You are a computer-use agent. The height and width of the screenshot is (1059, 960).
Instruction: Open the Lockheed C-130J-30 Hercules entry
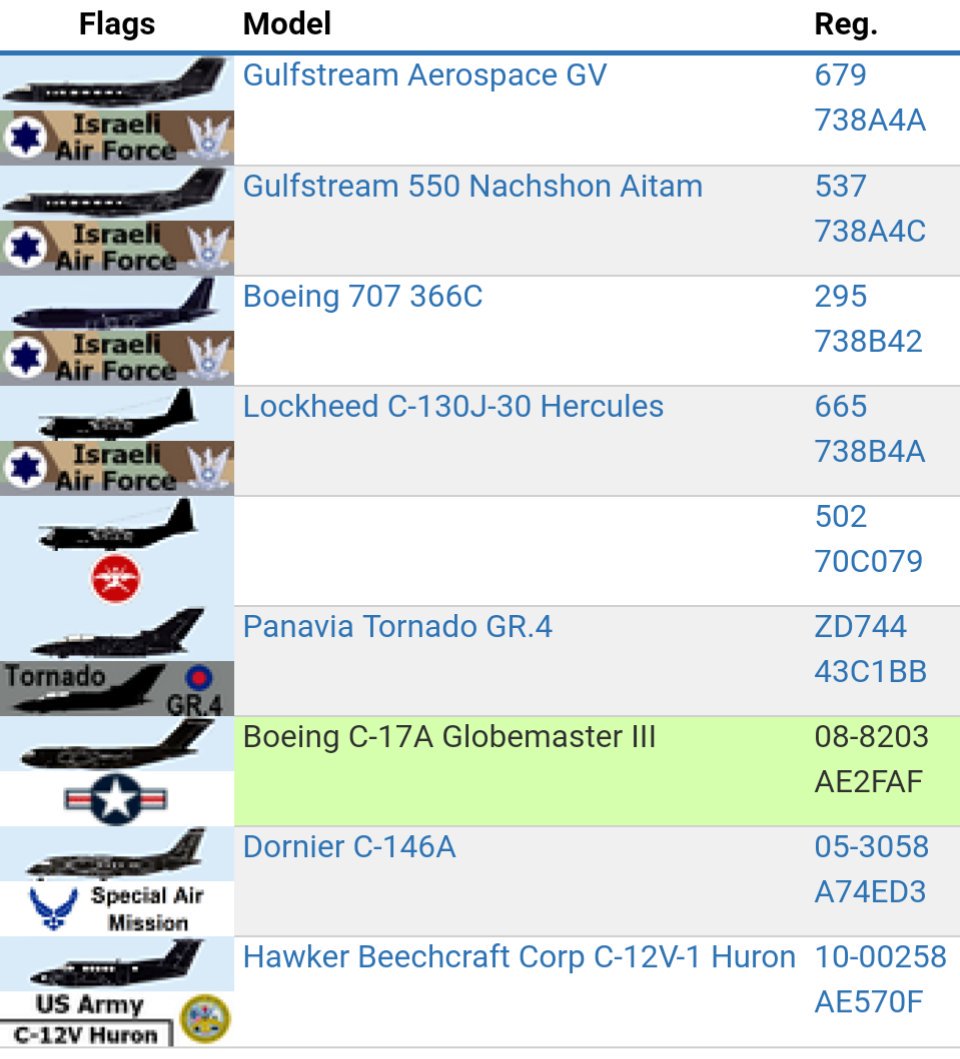click(x=453, y=407)
